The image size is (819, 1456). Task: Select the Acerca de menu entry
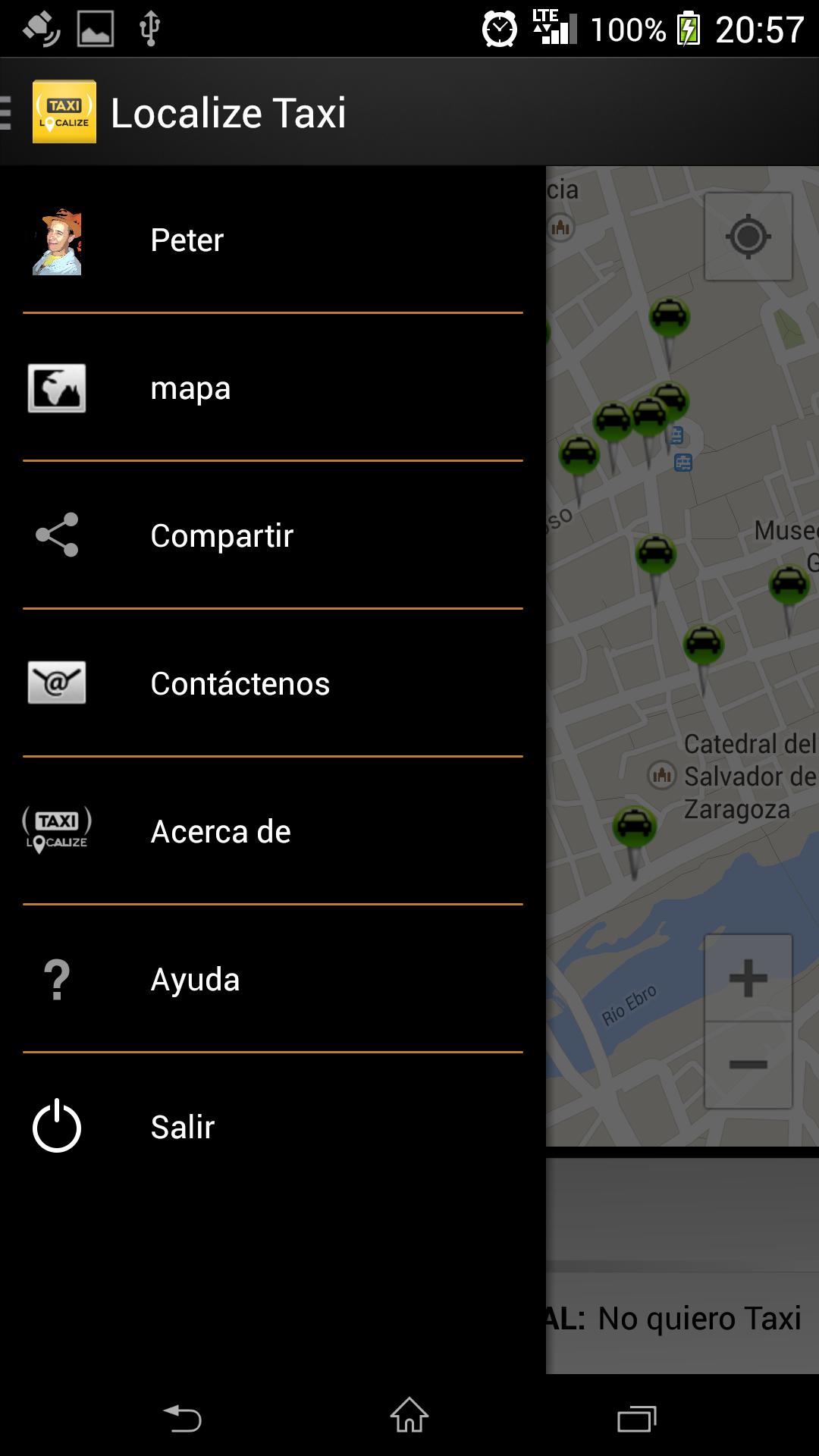[219, 830]
